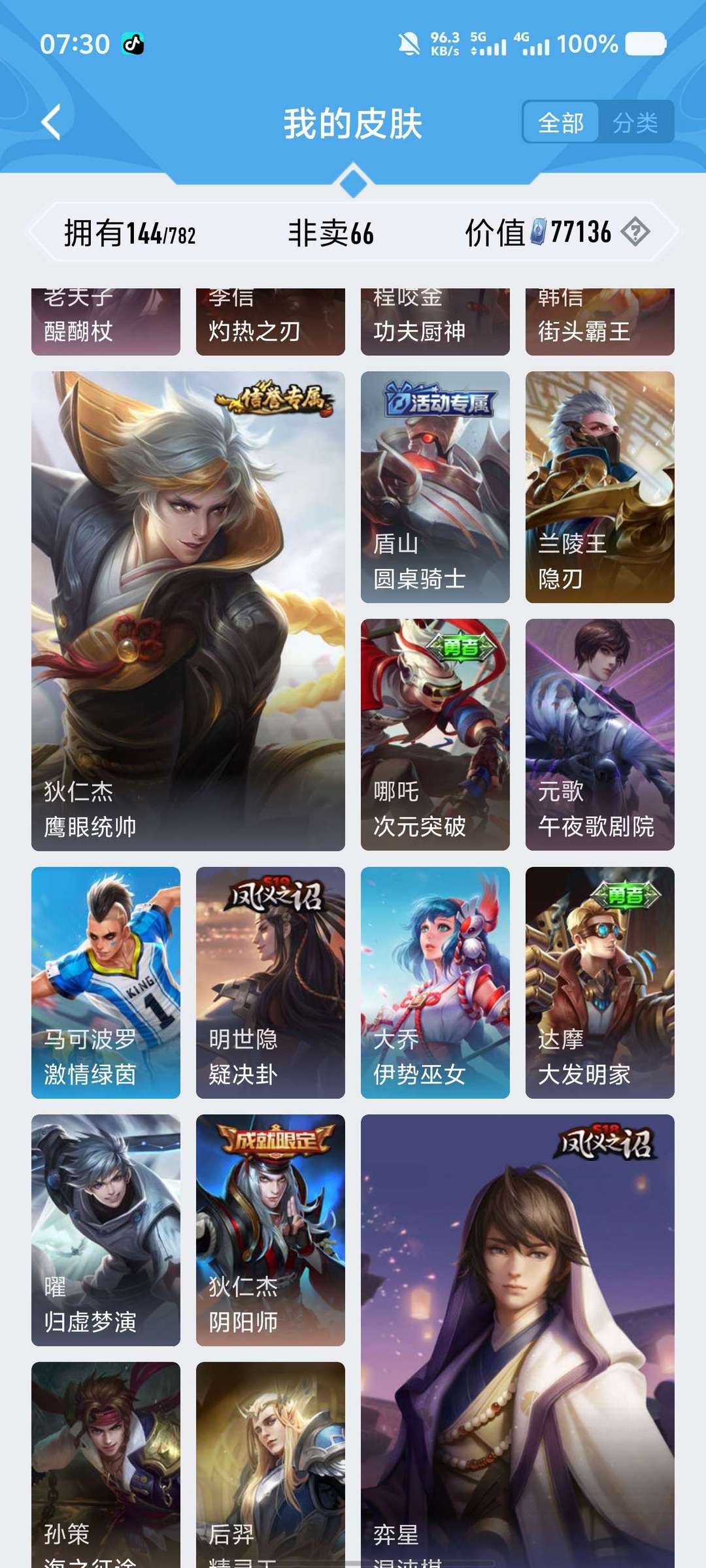Image resolution: width=706 pixels, height=1568 pixels.
Task: Open the large 弈星 skin card
Action: coord(517,1339)
